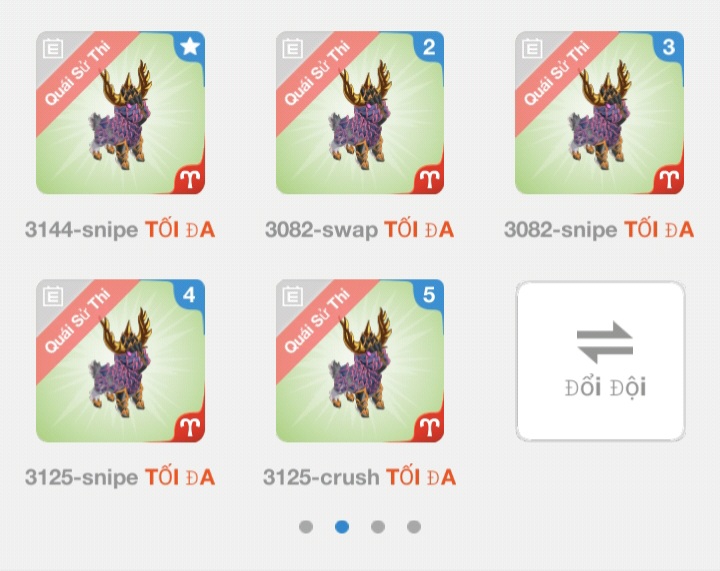Choose the 3125-snipe monster card
Image resolution: width=720 pixels, height=571 pixels.
[121, 361]
